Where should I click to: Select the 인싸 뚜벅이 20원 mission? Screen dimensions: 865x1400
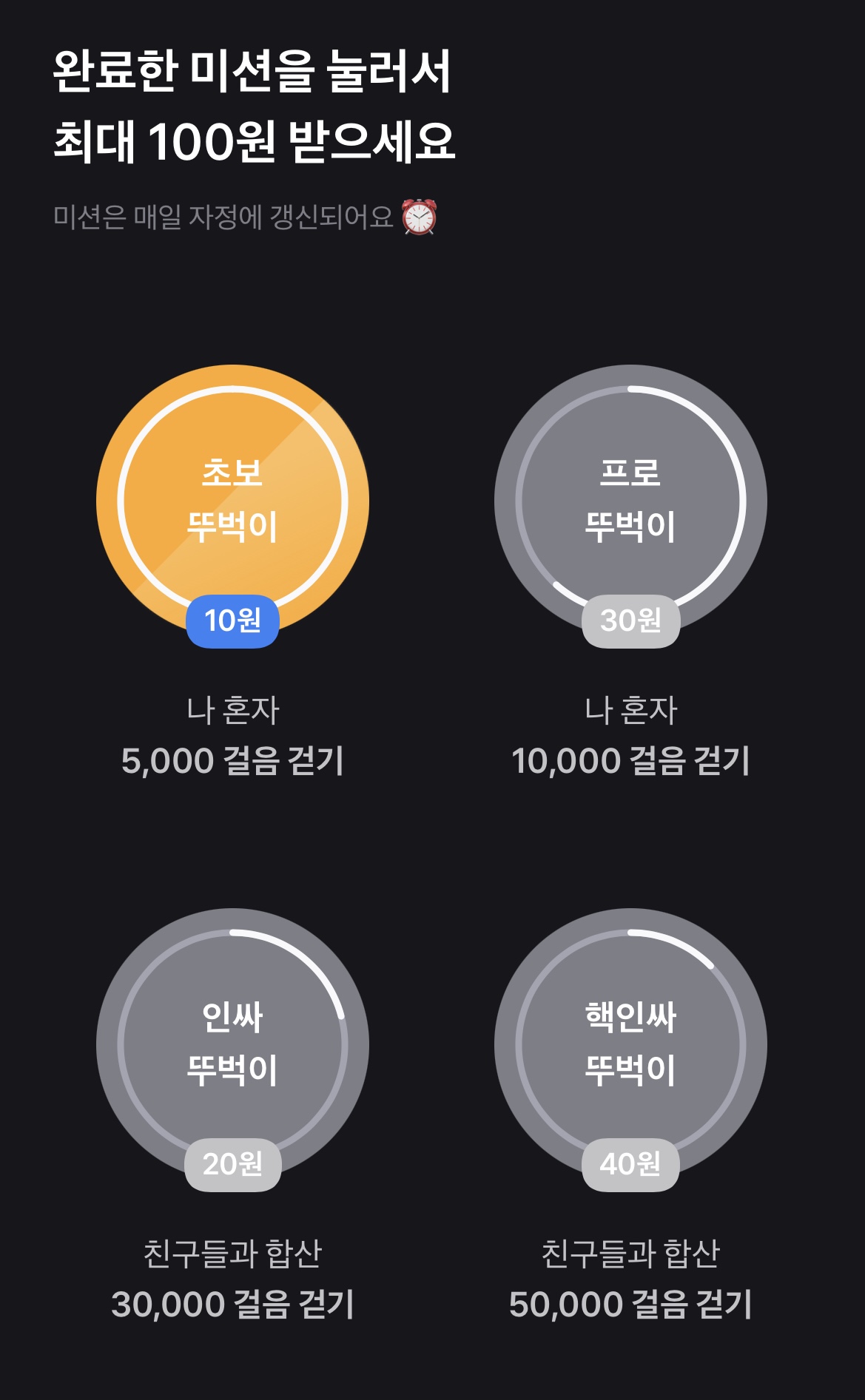click(232, 1045)
